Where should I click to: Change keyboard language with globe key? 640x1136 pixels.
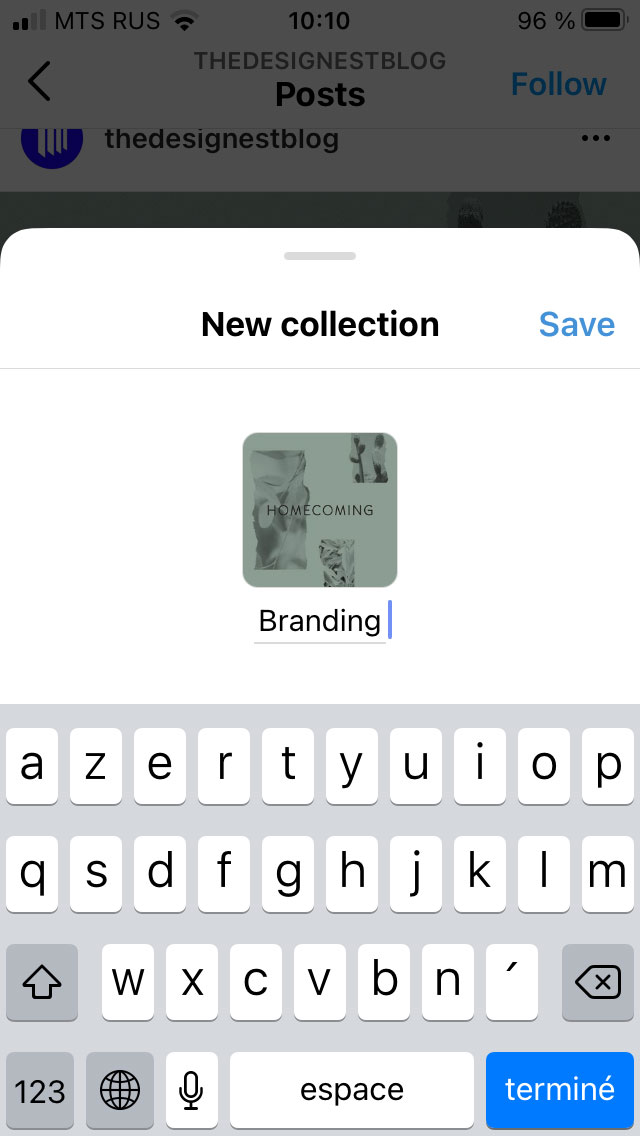120,1090
